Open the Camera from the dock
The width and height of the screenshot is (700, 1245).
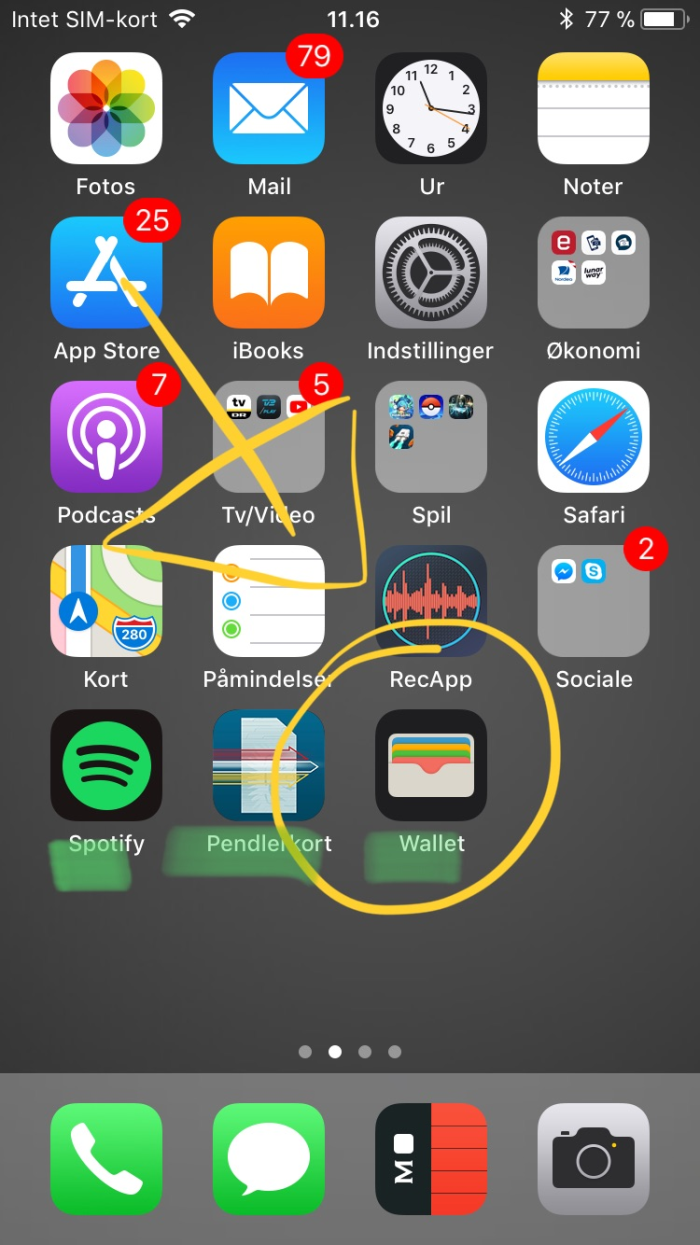click(x=593, y=1159)
